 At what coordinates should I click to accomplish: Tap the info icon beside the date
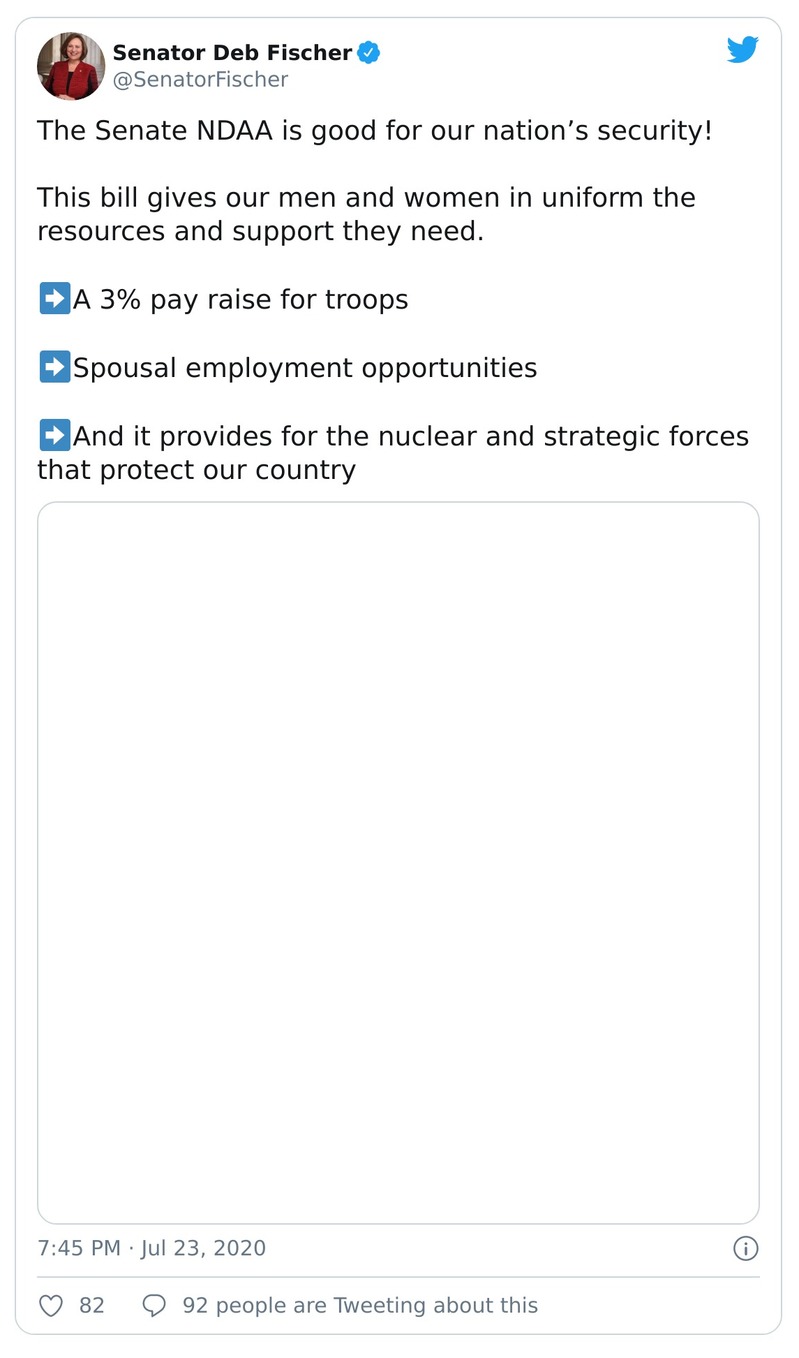coord(745,1248)
